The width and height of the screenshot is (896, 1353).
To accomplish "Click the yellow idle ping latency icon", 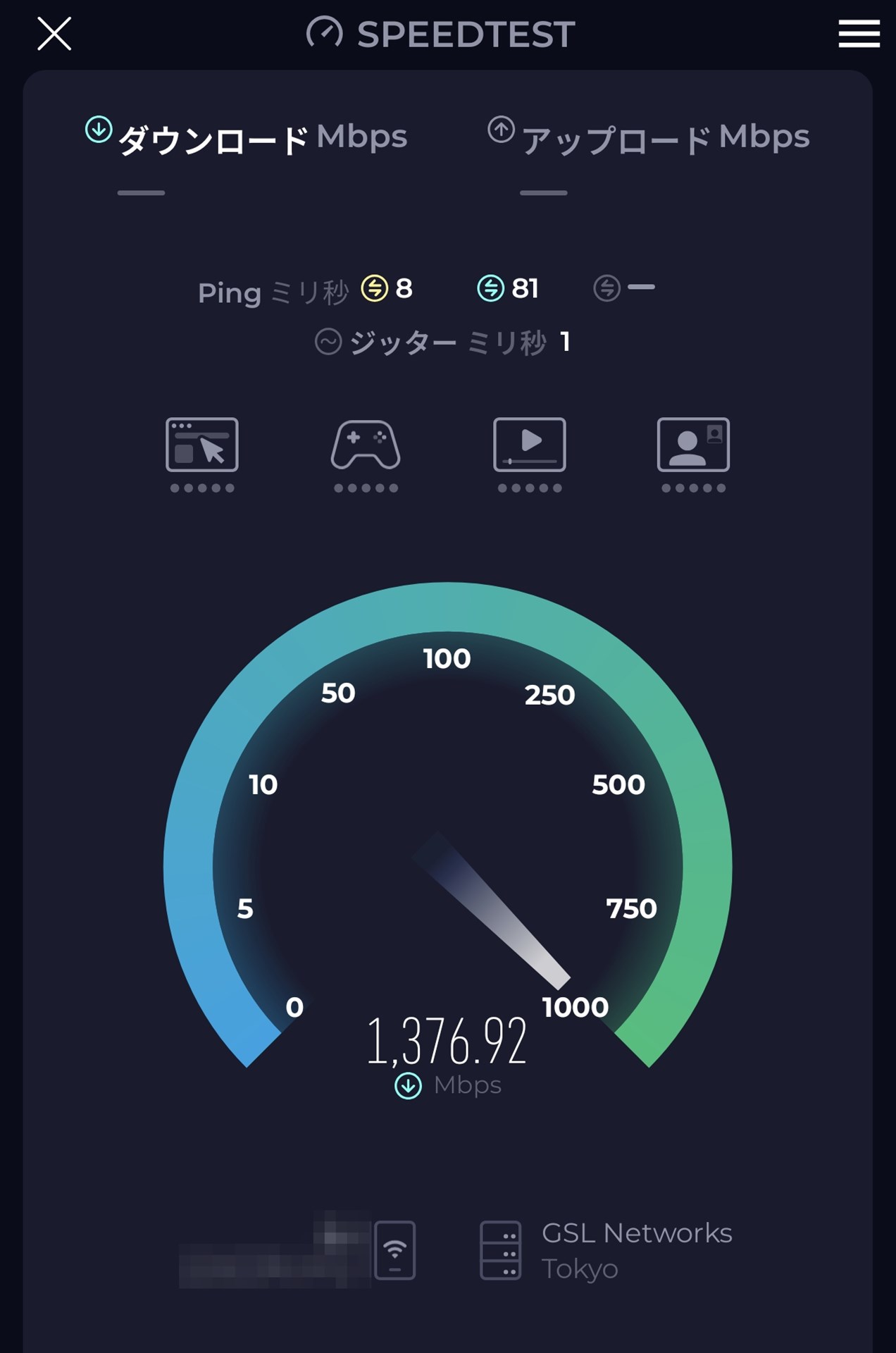I will click(x=374, y=288).
